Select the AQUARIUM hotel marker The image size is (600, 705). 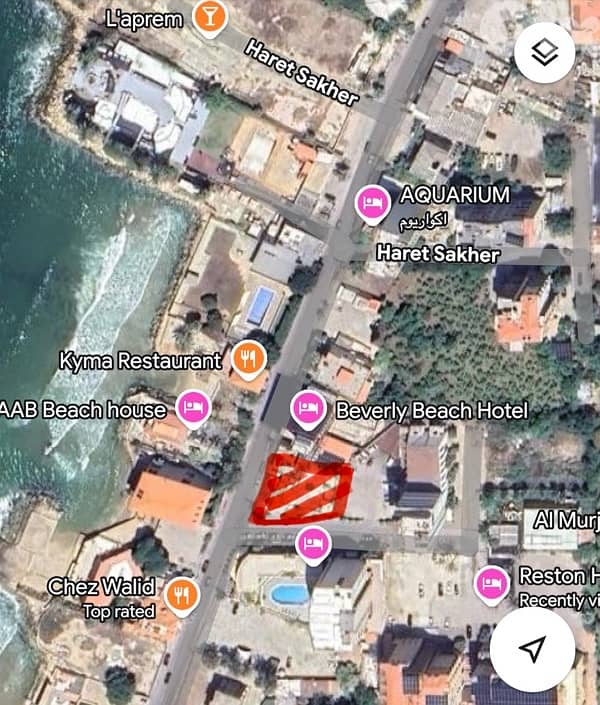coord(374,204)
